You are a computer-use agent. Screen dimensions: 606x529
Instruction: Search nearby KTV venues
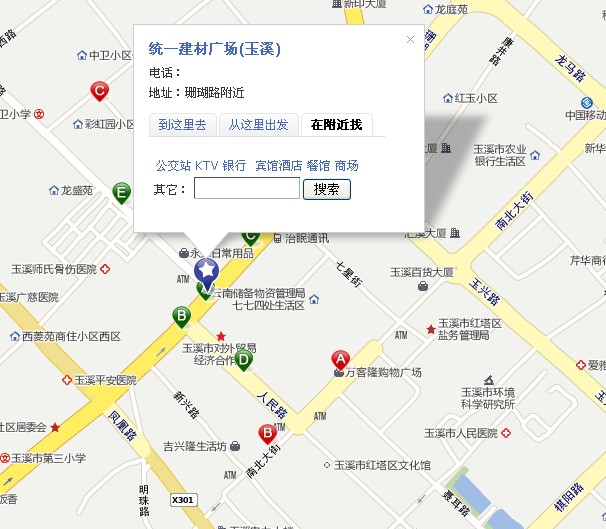tap(206, 165)
